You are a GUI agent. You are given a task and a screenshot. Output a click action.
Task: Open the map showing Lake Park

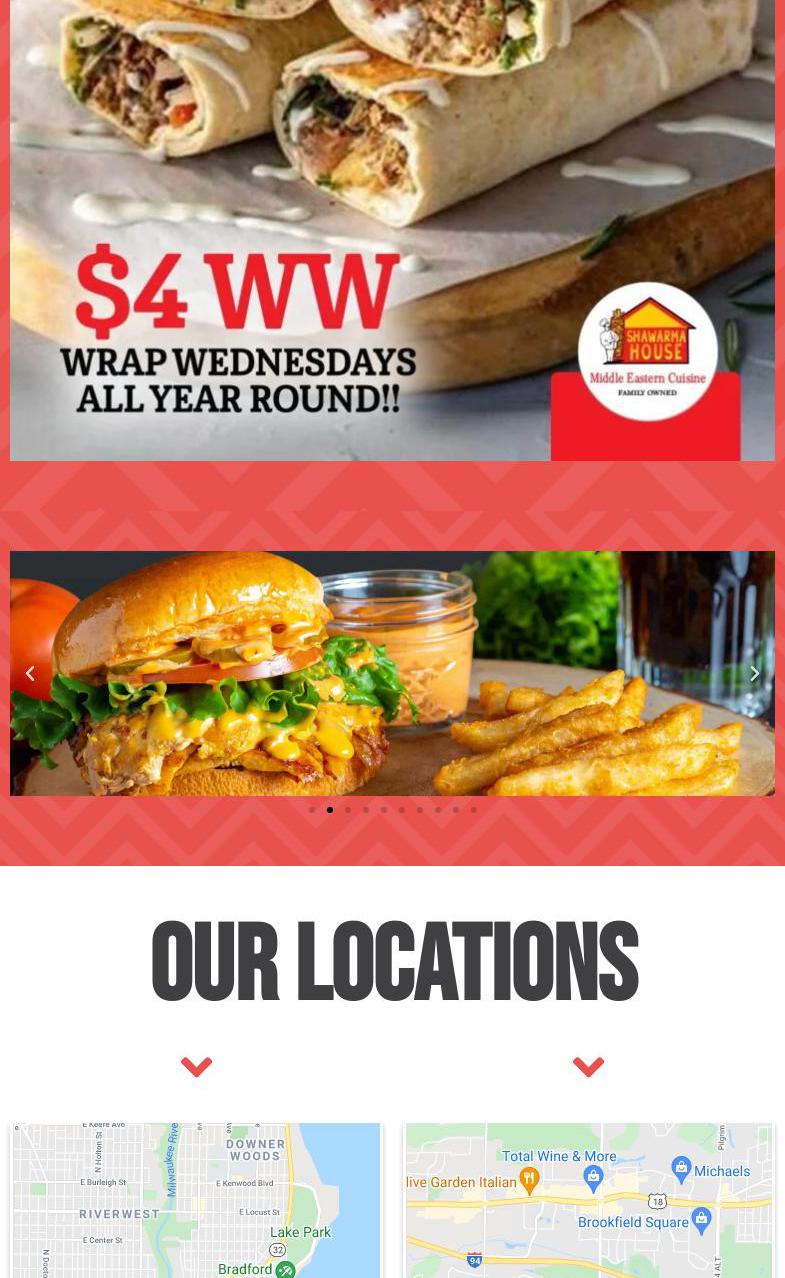pyautogui.click(x=196, y=1200)
